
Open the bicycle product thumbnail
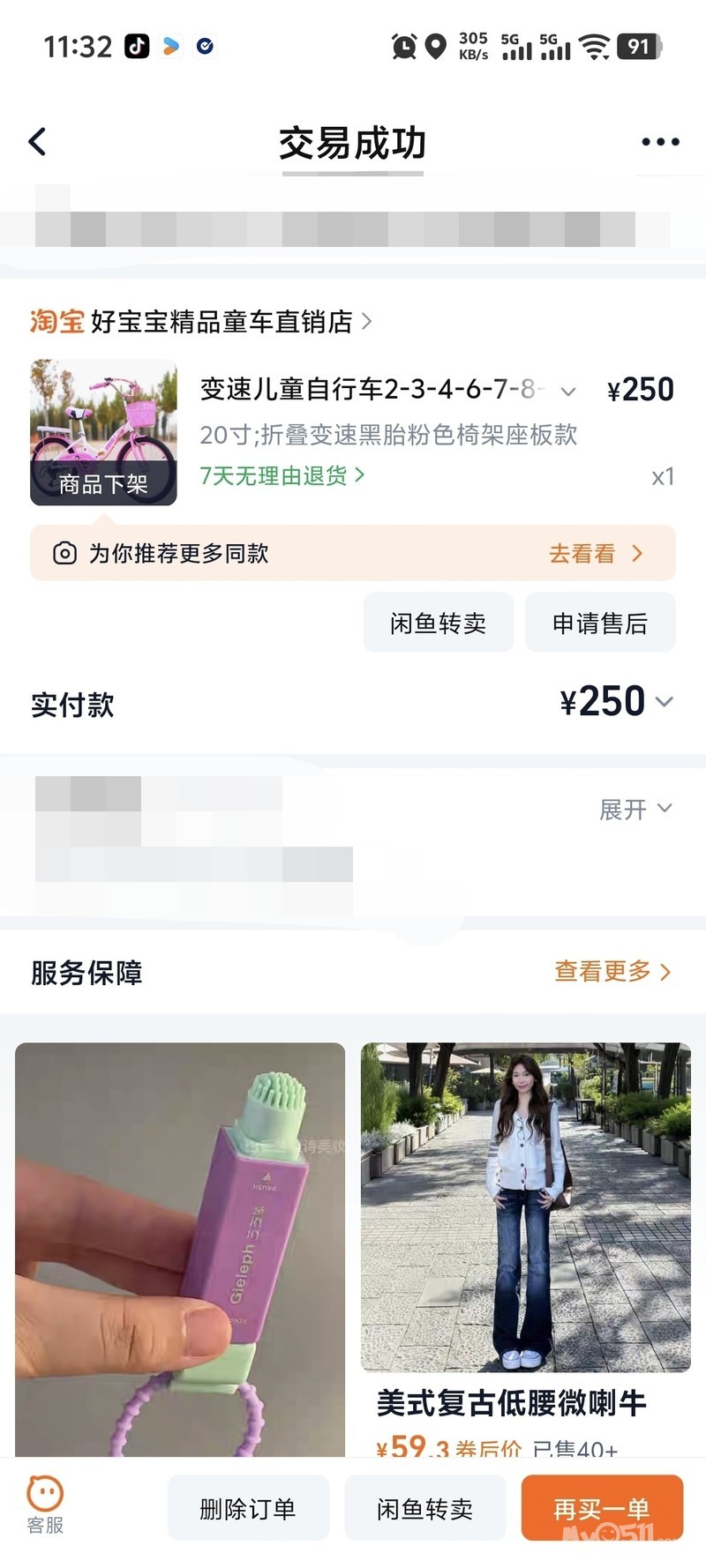point(103,432)
